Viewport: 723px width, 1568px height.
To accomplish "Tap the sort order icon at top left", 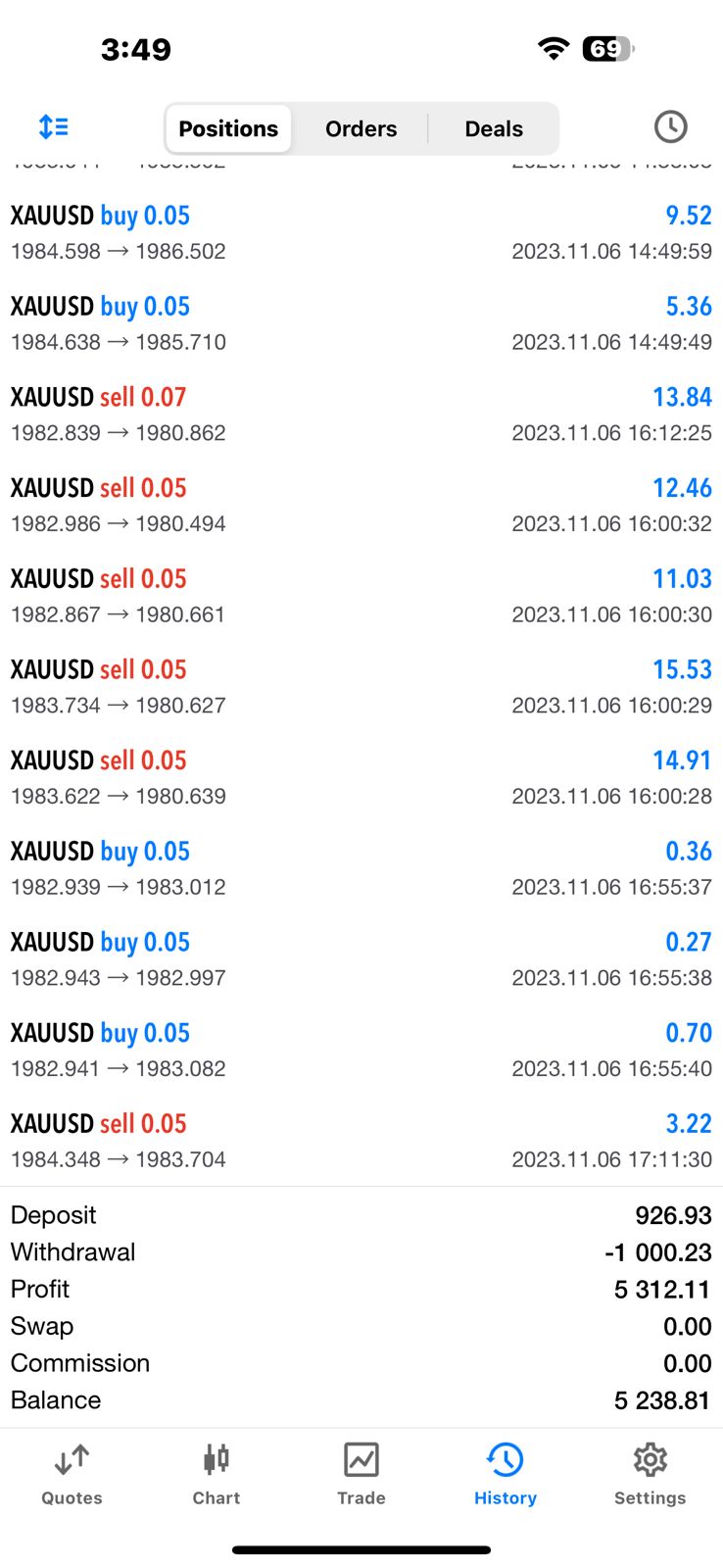I will (x=53, y=126).
